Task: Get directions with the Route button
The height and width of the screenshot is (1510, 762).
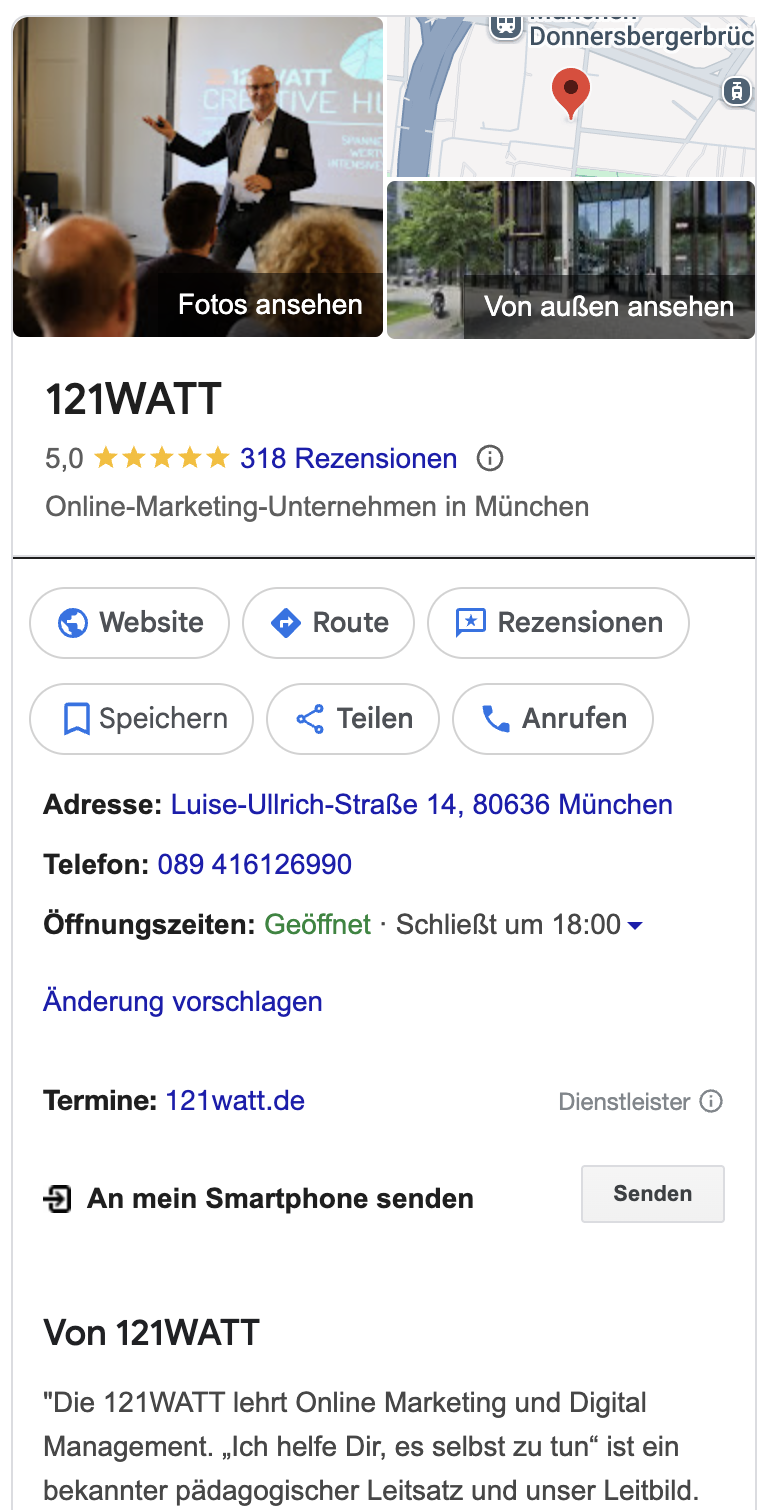Action: tap(329, 623)
